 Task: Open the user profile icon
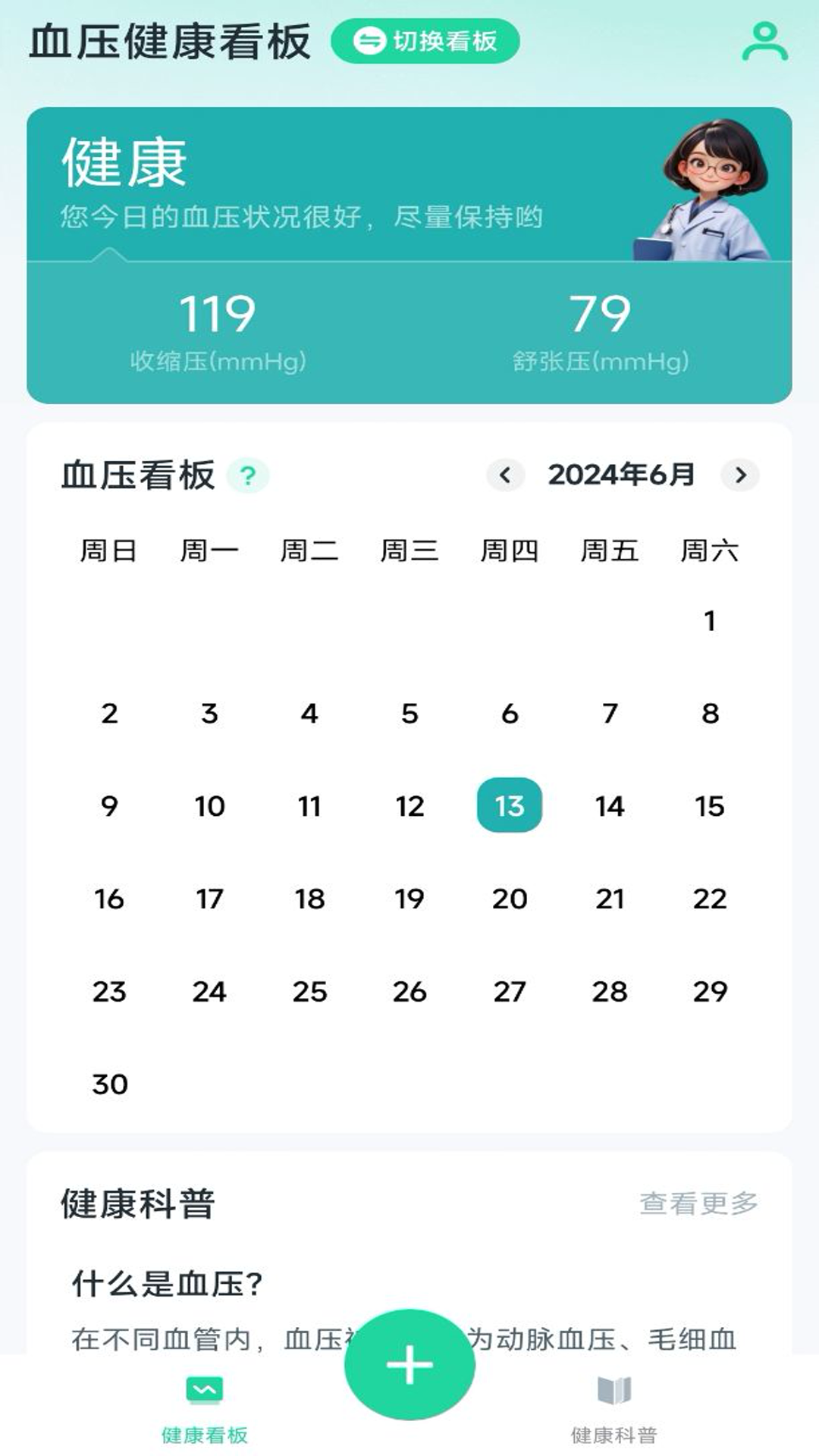(x=764, y=42)
